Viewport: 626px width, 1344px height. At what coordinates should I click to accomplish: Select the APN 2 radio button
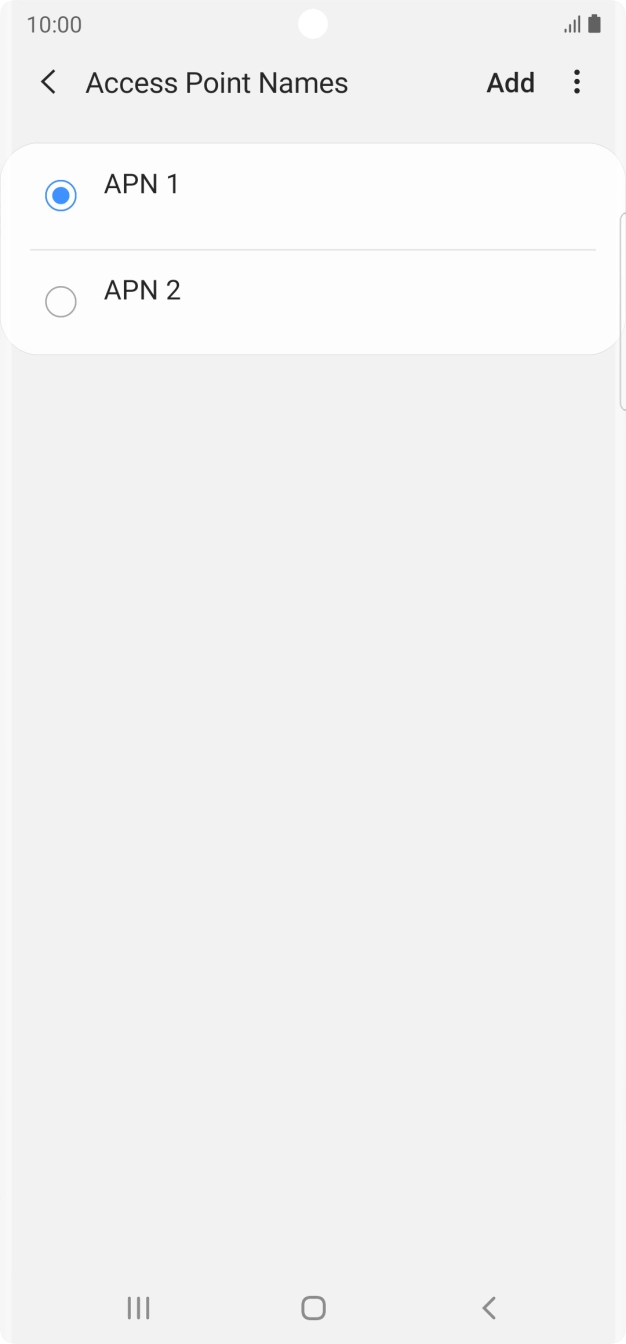pyautogui.click(x=61, y=301)
